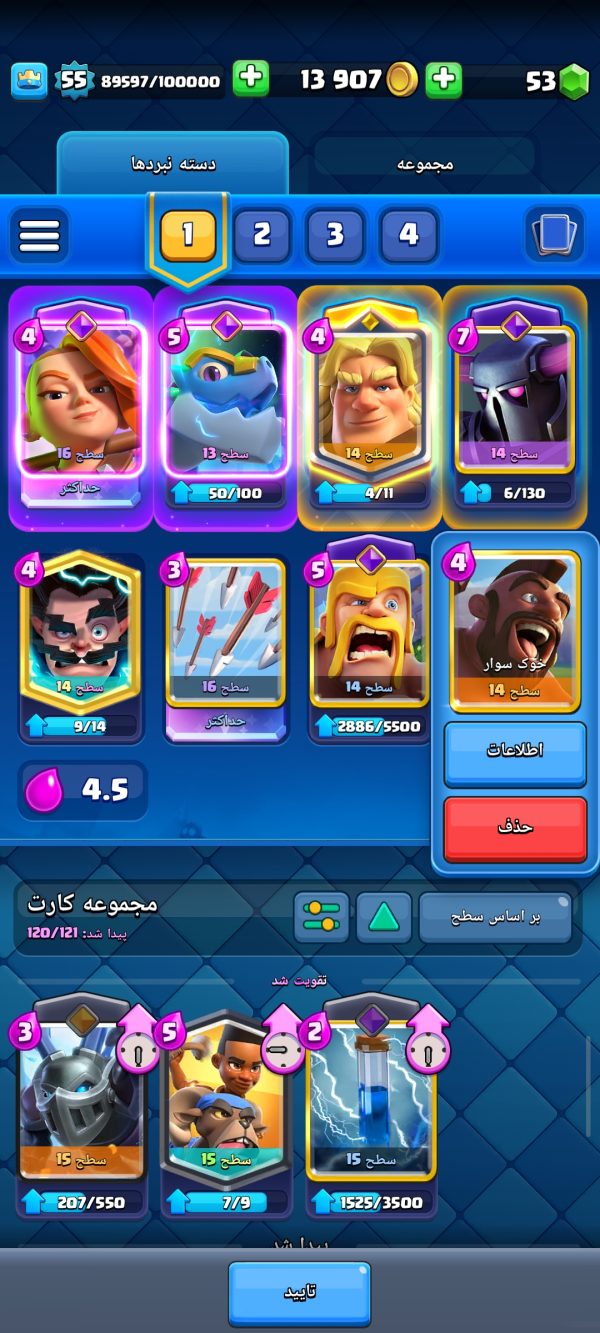Tap حذف to remove Hog Rider
Viewport: 600px width, 1333px height.
tap(515, 828)
